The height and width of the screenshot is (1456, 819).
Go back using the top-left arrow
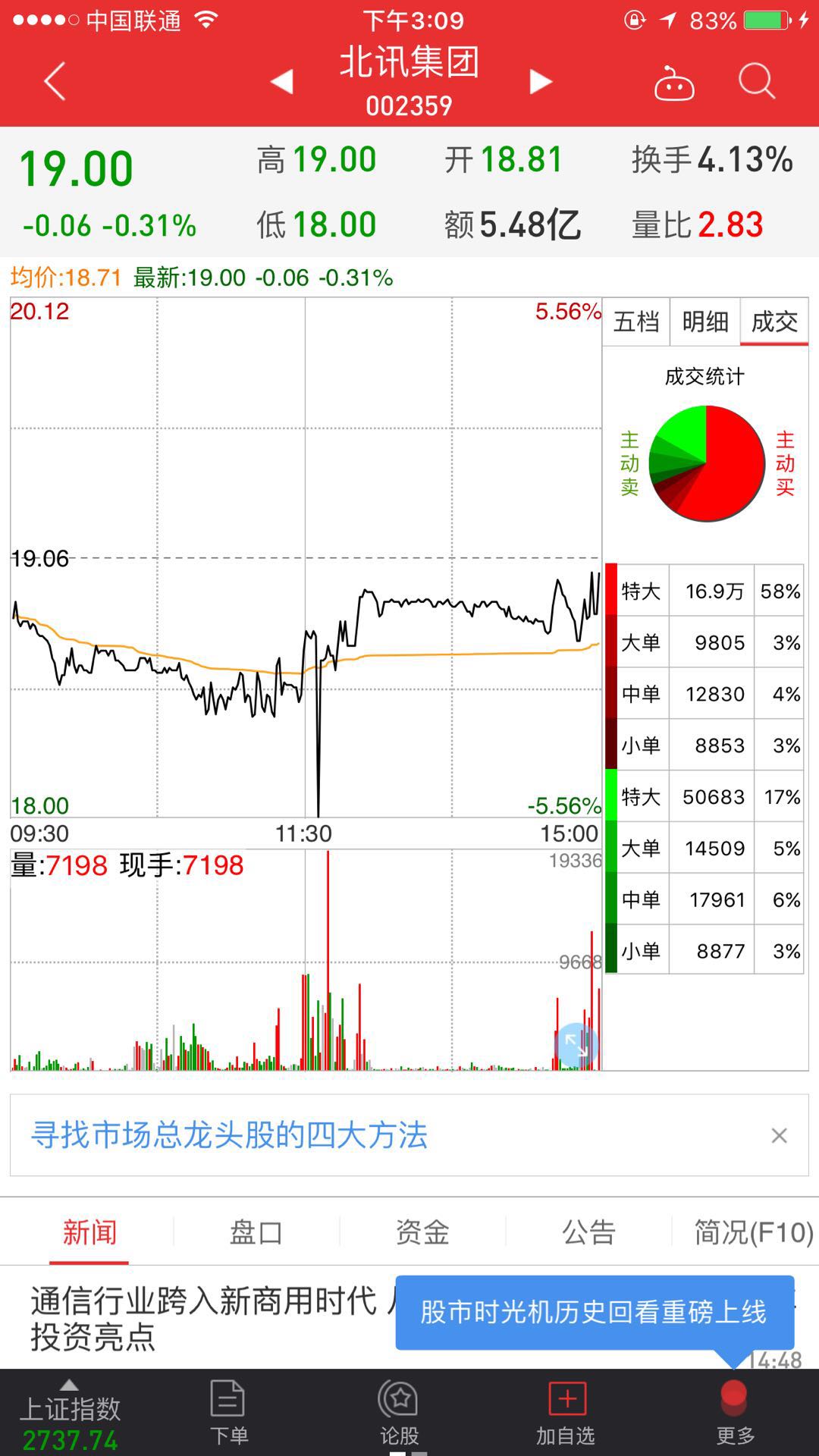[55, 81]
